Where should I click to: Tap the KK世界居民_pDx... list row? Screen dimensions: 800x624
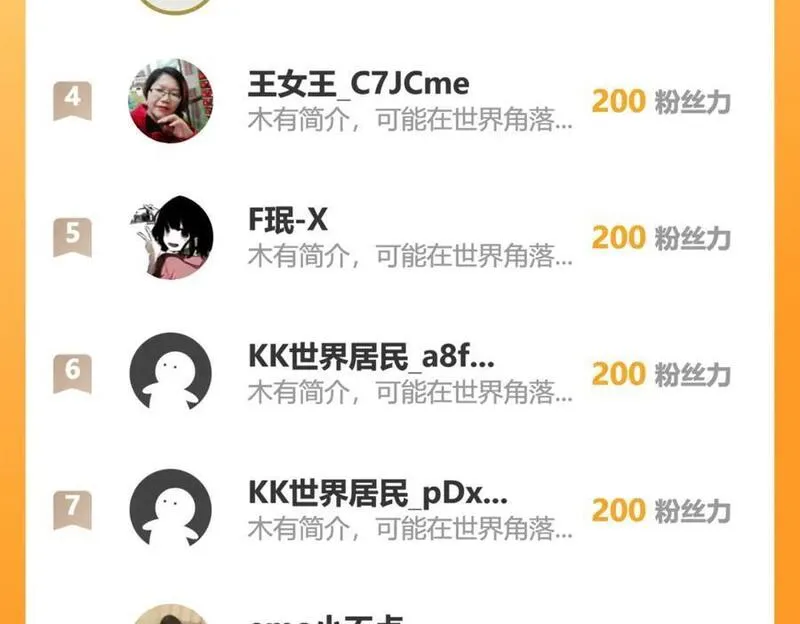pos(400,509)
